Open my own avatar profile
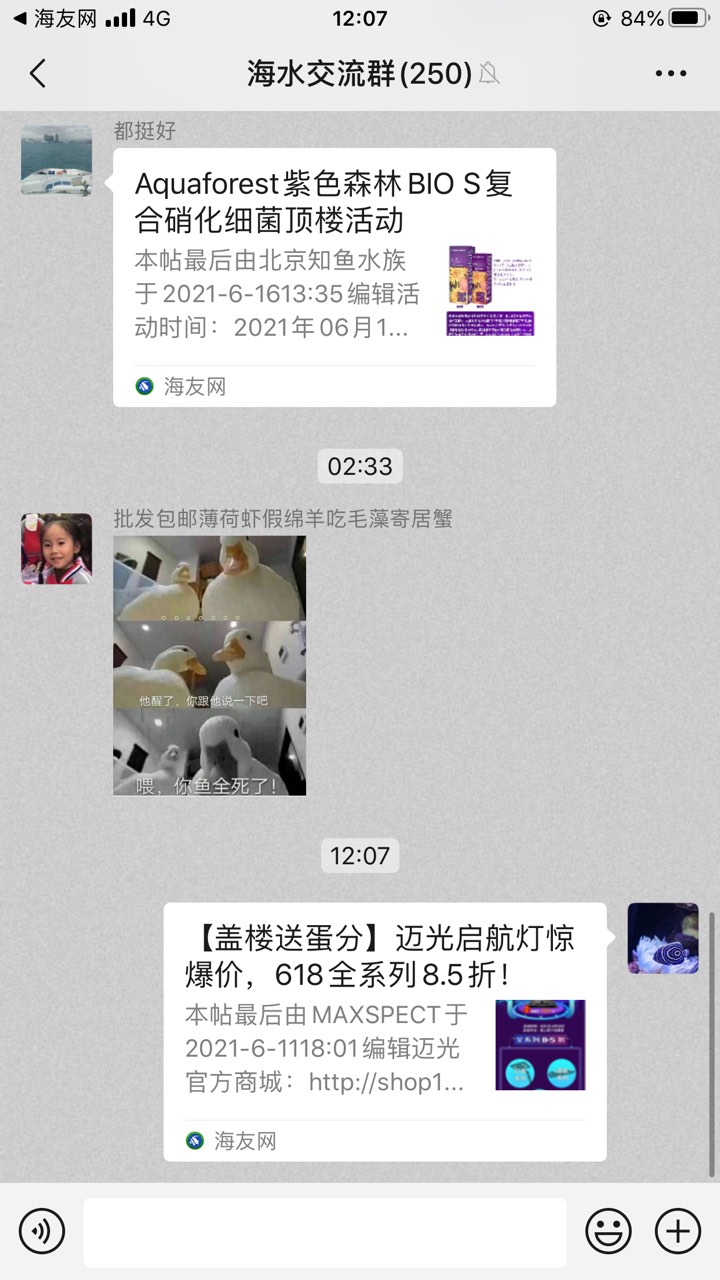This screenshot has height=1280, width=720. coord(662,938)
